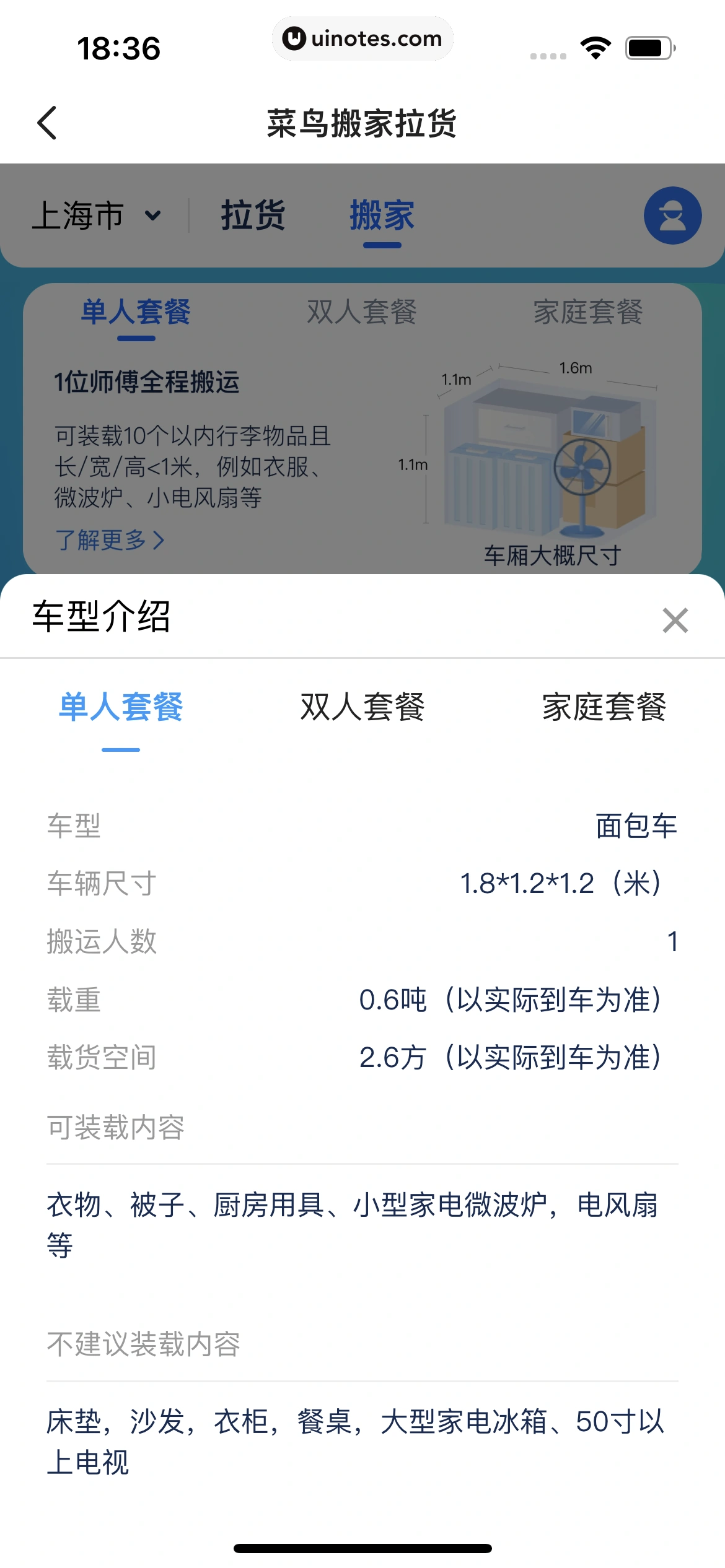Tap the van illustration showing 车厢大概尺寸
The image size is (725, 1568).
pyautogui.click(x=551, y=464)
